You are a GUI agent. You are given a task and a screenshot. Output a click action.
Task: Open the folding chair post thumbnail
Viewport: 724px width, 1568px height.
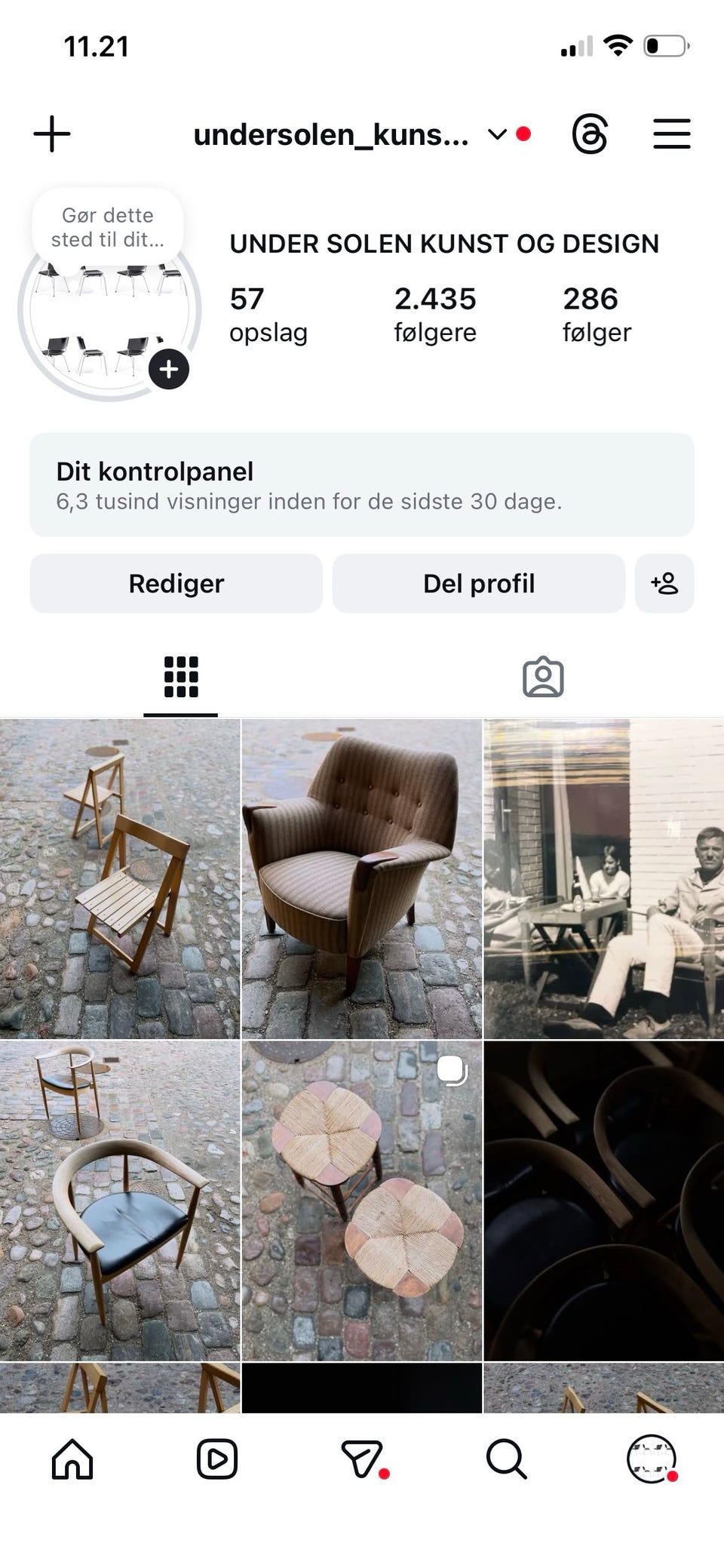(121, 875)
